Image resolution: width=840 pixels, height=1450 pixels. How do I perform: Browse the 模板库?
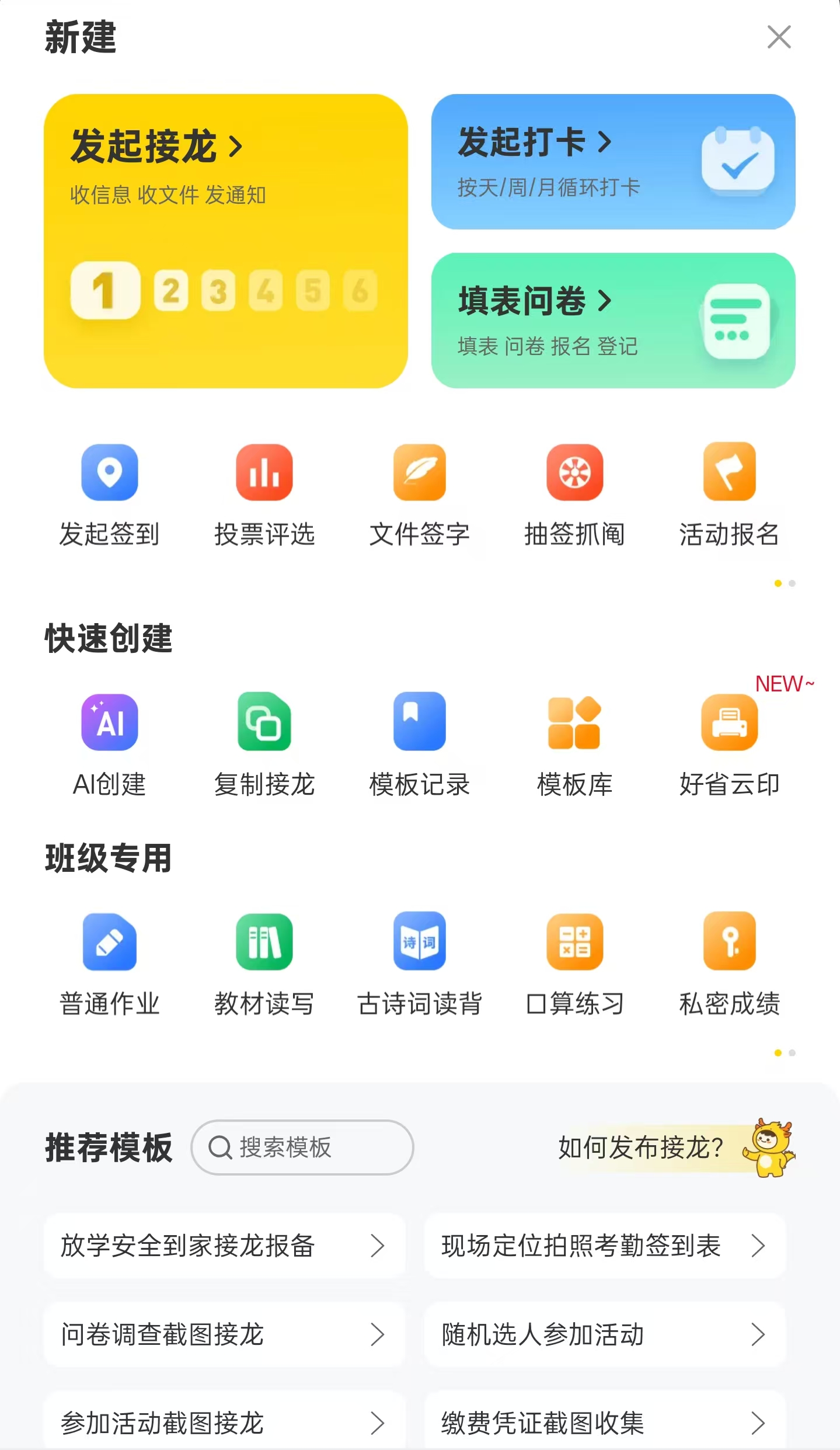tap(574, 743)
